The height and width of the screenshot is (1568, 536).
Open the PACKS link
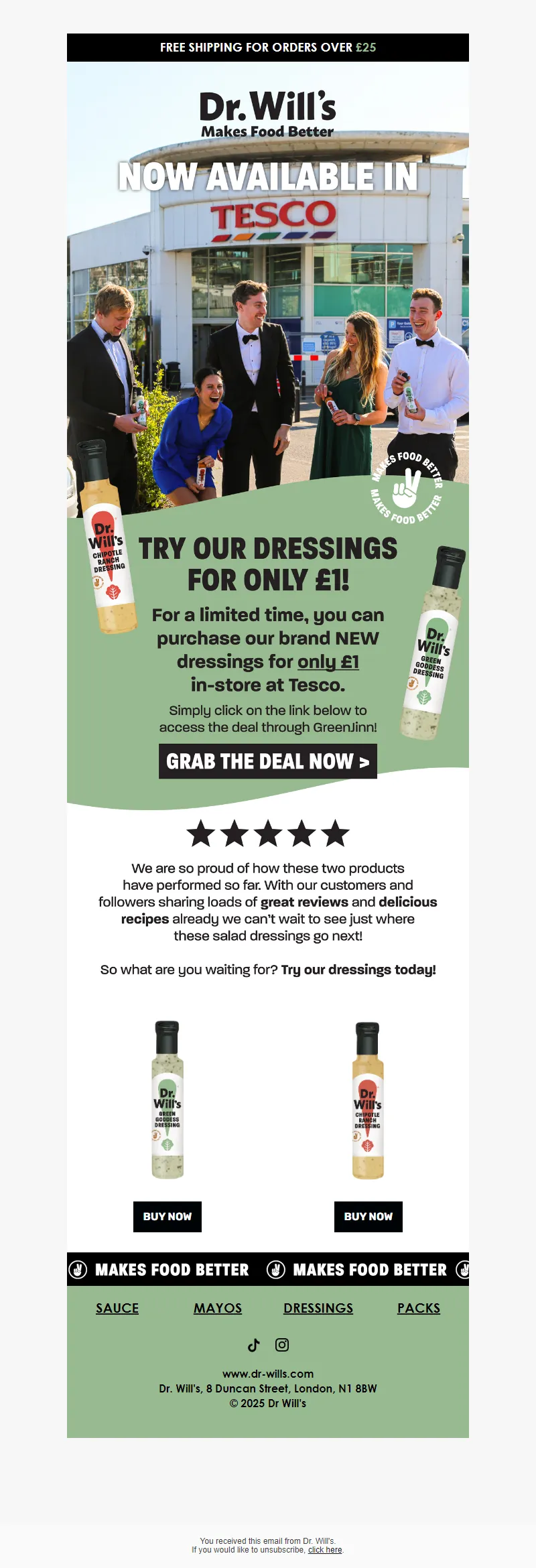point(419,1308)
